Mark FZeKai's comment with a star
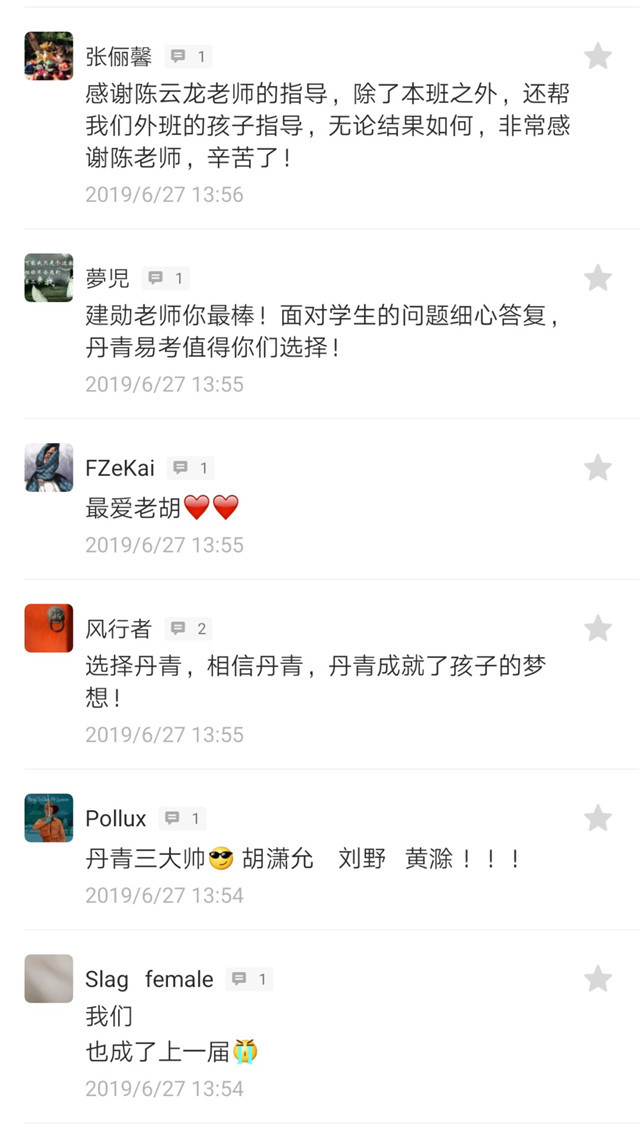 tap(598, 467)
